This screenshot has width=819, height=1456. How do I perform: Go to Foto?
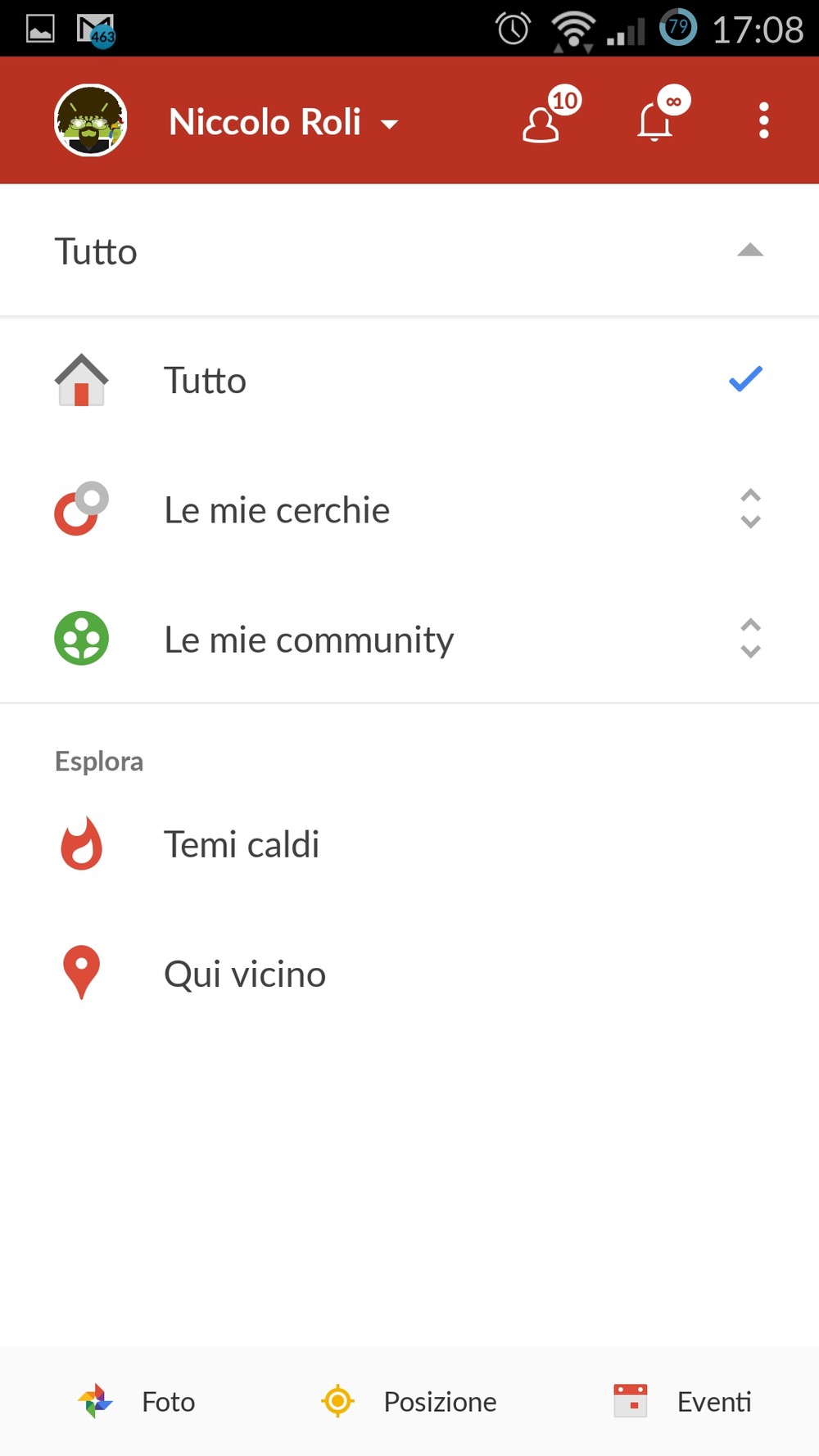tap(137, 1401)
